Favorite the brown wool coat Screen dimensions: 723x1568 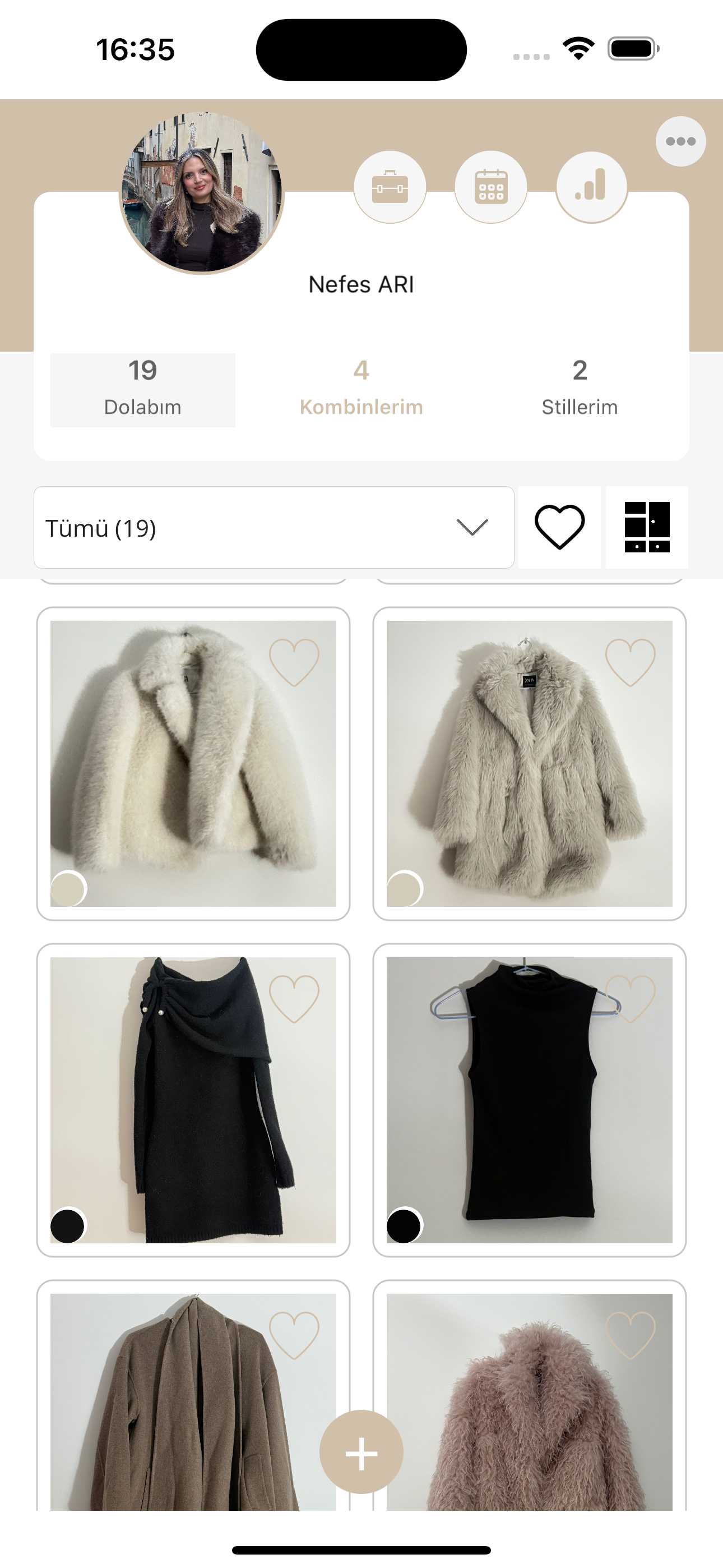(294, 1335)
